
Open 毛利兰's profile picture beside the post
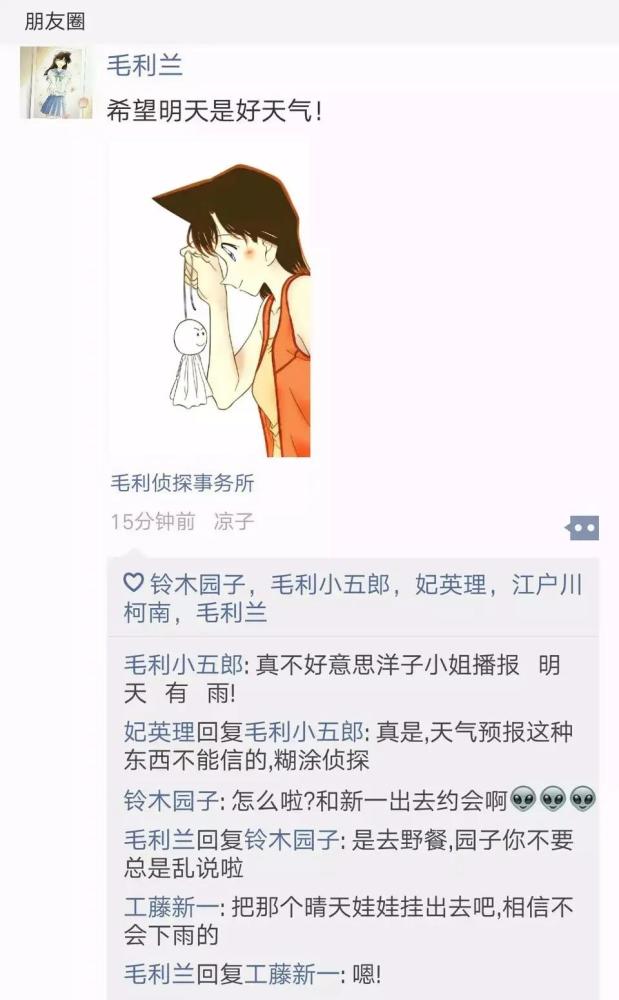tap(56, 84)
